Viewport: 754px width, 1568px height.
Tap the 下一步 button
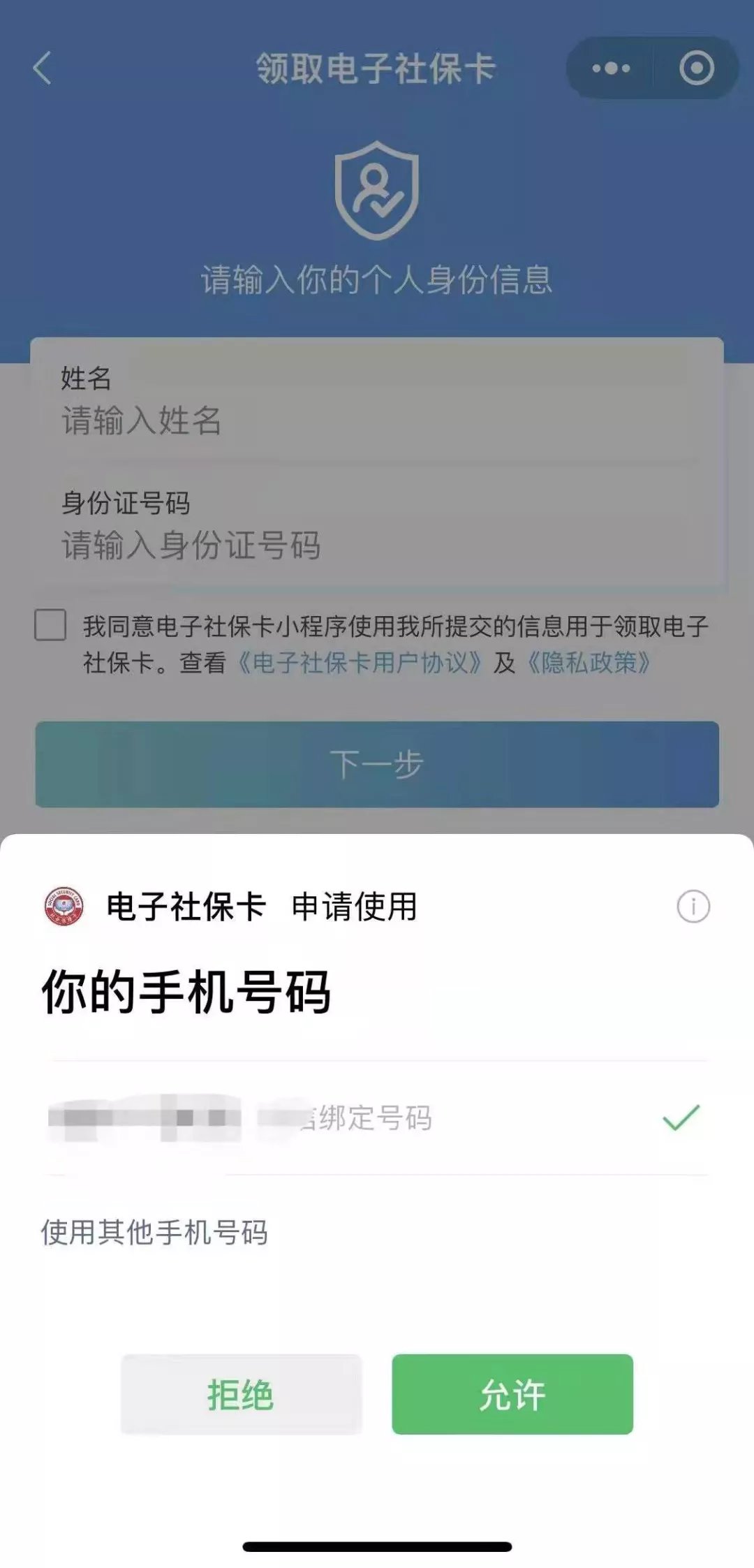click(x=377, y=764)
